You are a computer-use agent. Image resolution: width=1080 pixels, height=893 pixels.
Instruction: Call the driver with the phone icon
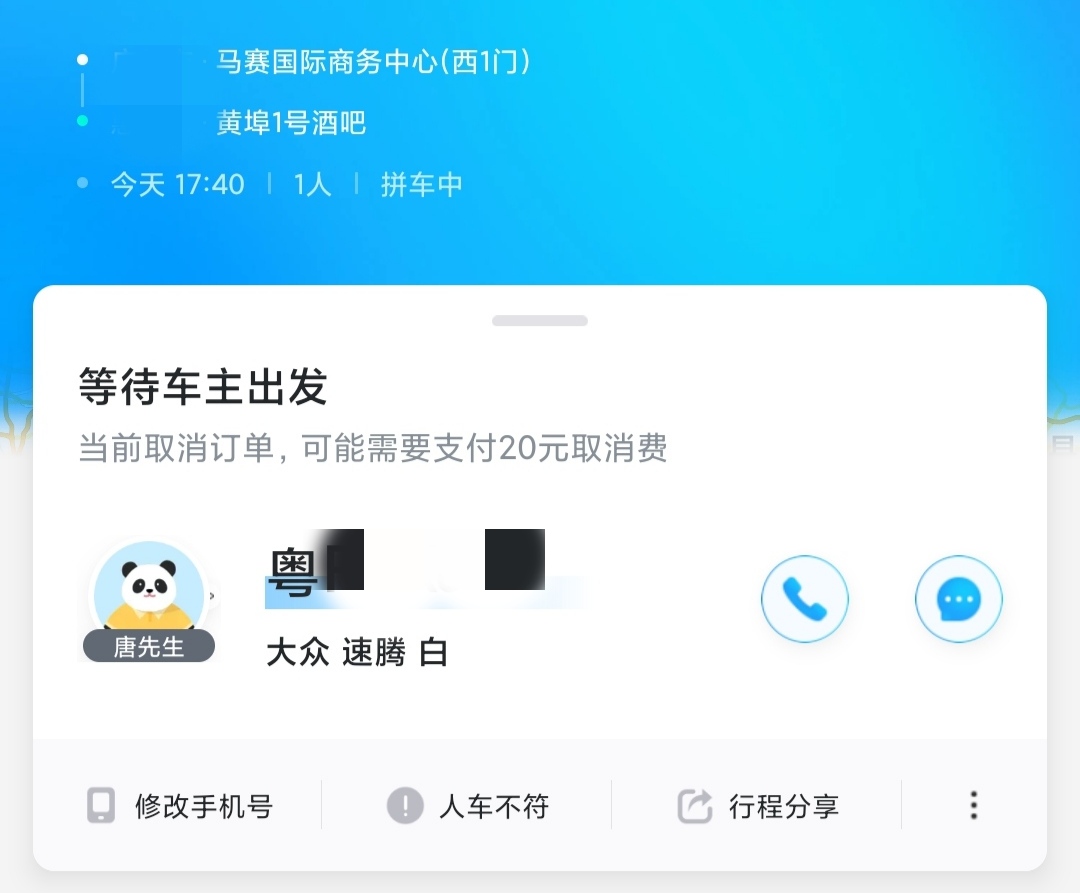click(804, 599)
